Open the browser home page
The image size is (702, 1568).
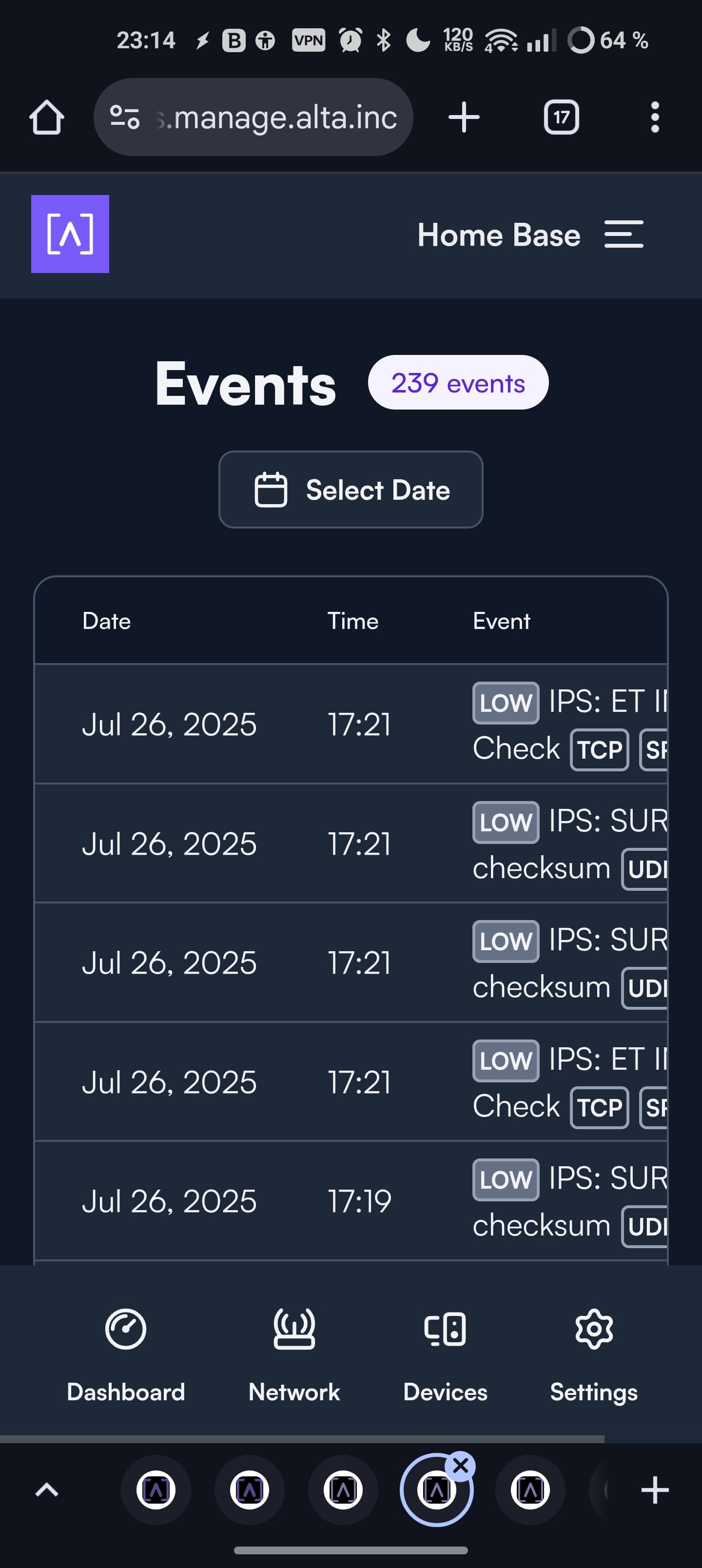click(x=46, y=117)
